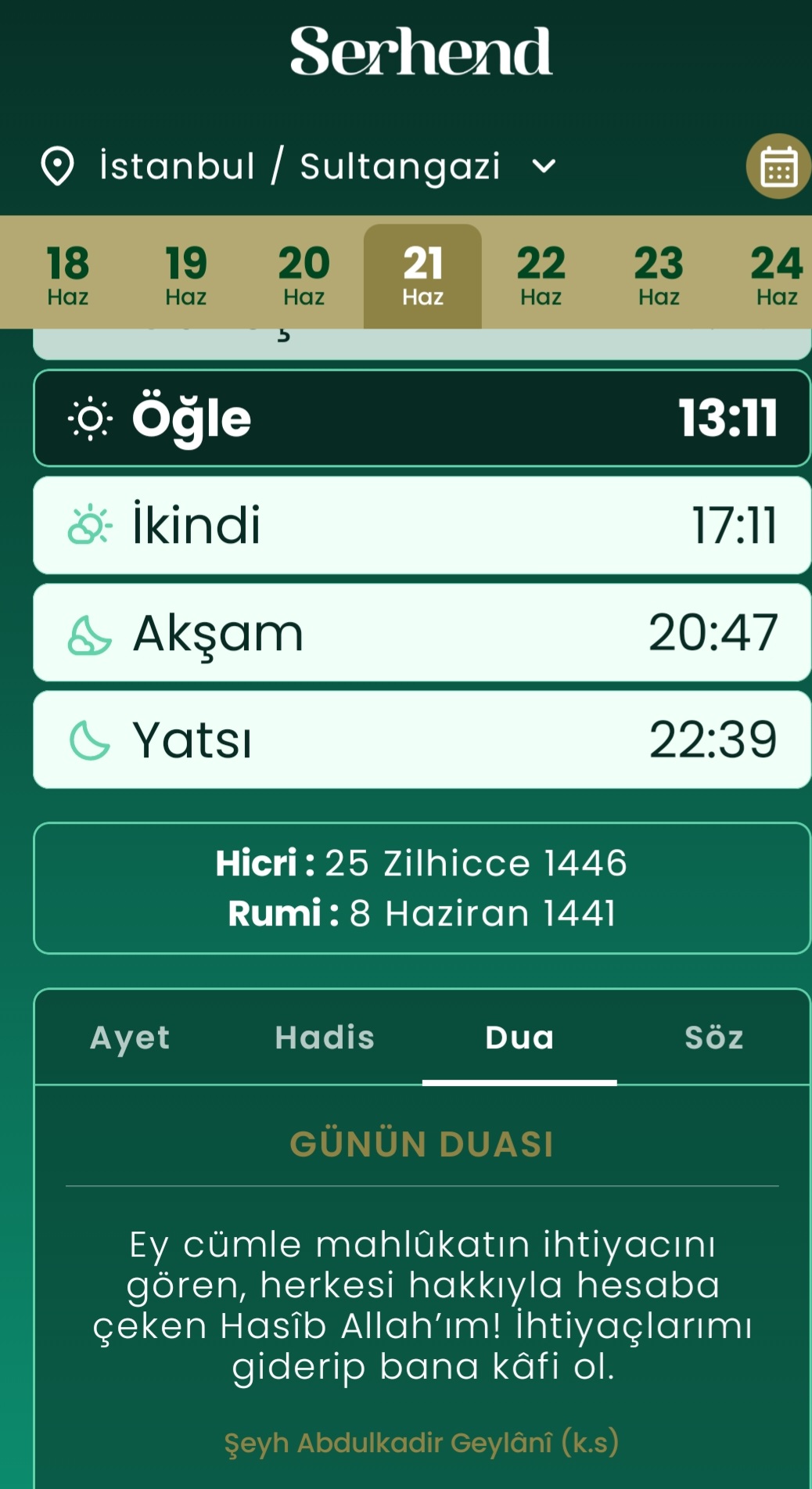
Task: Switch to 22 Haz date
Action: (x=541, y=275)
